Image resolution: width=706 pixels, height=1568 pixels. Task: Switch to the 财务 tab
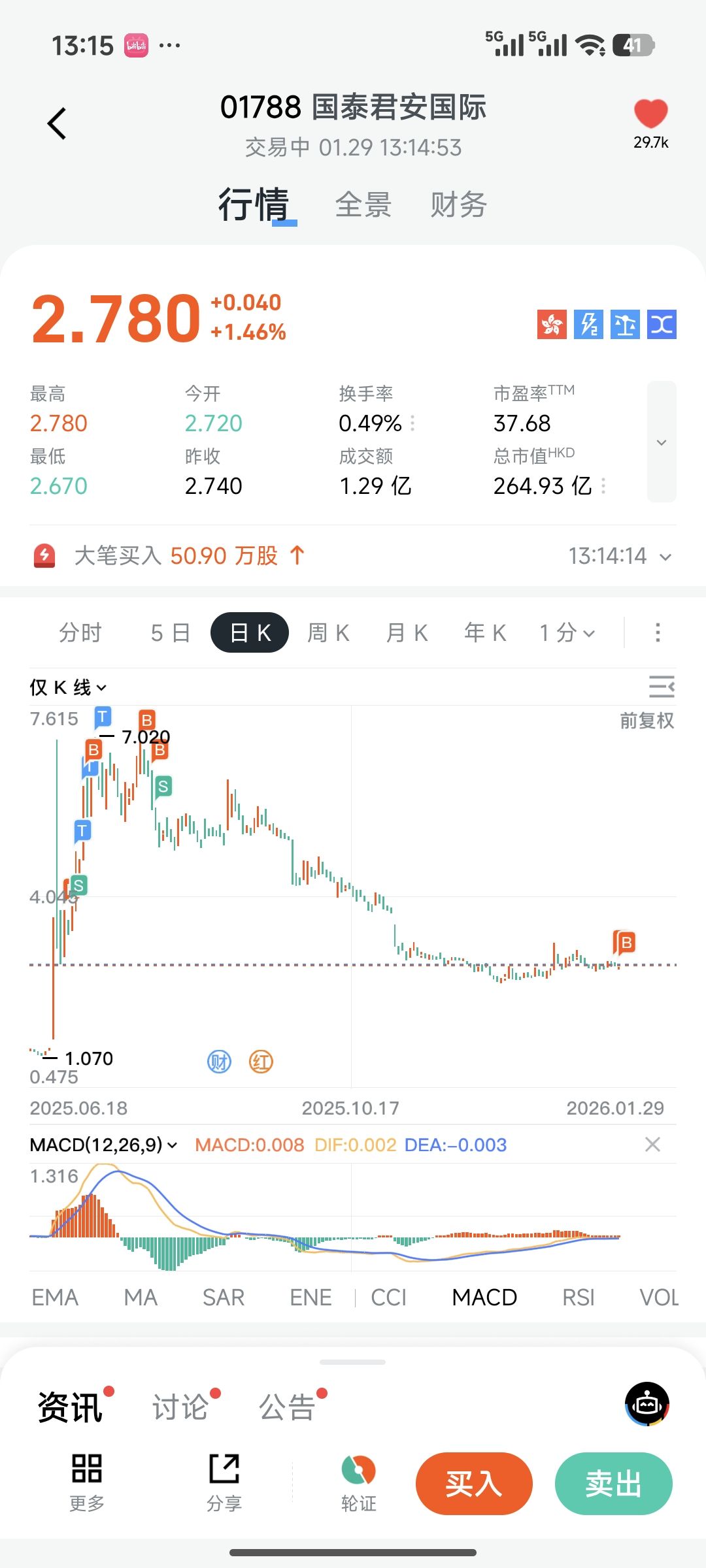point(458,205)
